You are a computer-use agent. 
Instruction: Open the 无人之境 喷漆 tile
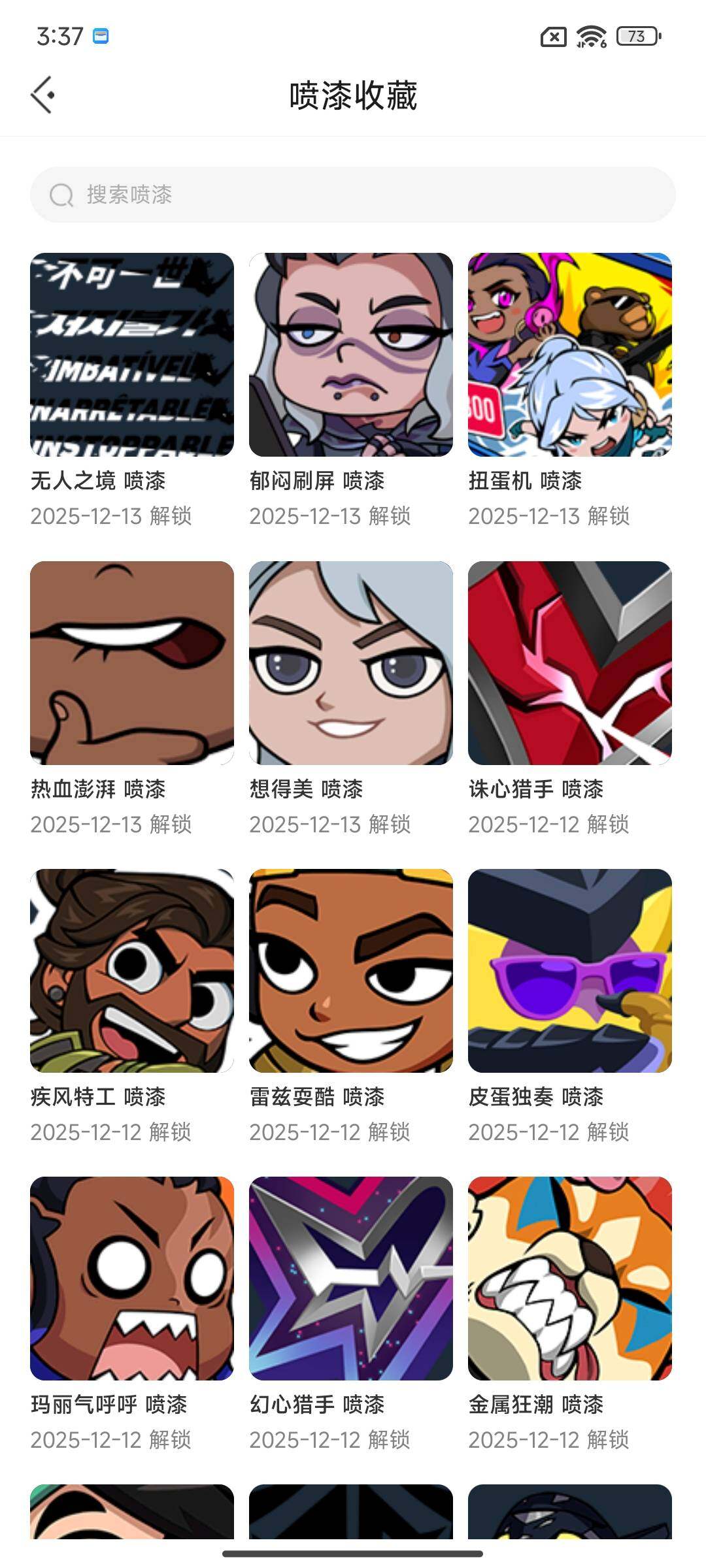132,355
